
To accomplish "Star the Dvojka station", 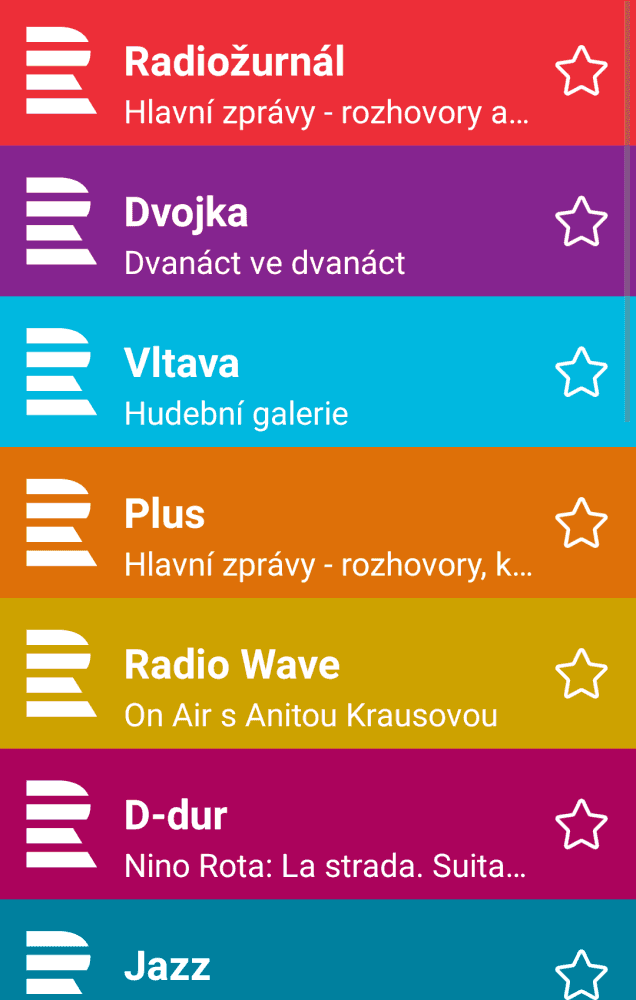I will [581, 221].
